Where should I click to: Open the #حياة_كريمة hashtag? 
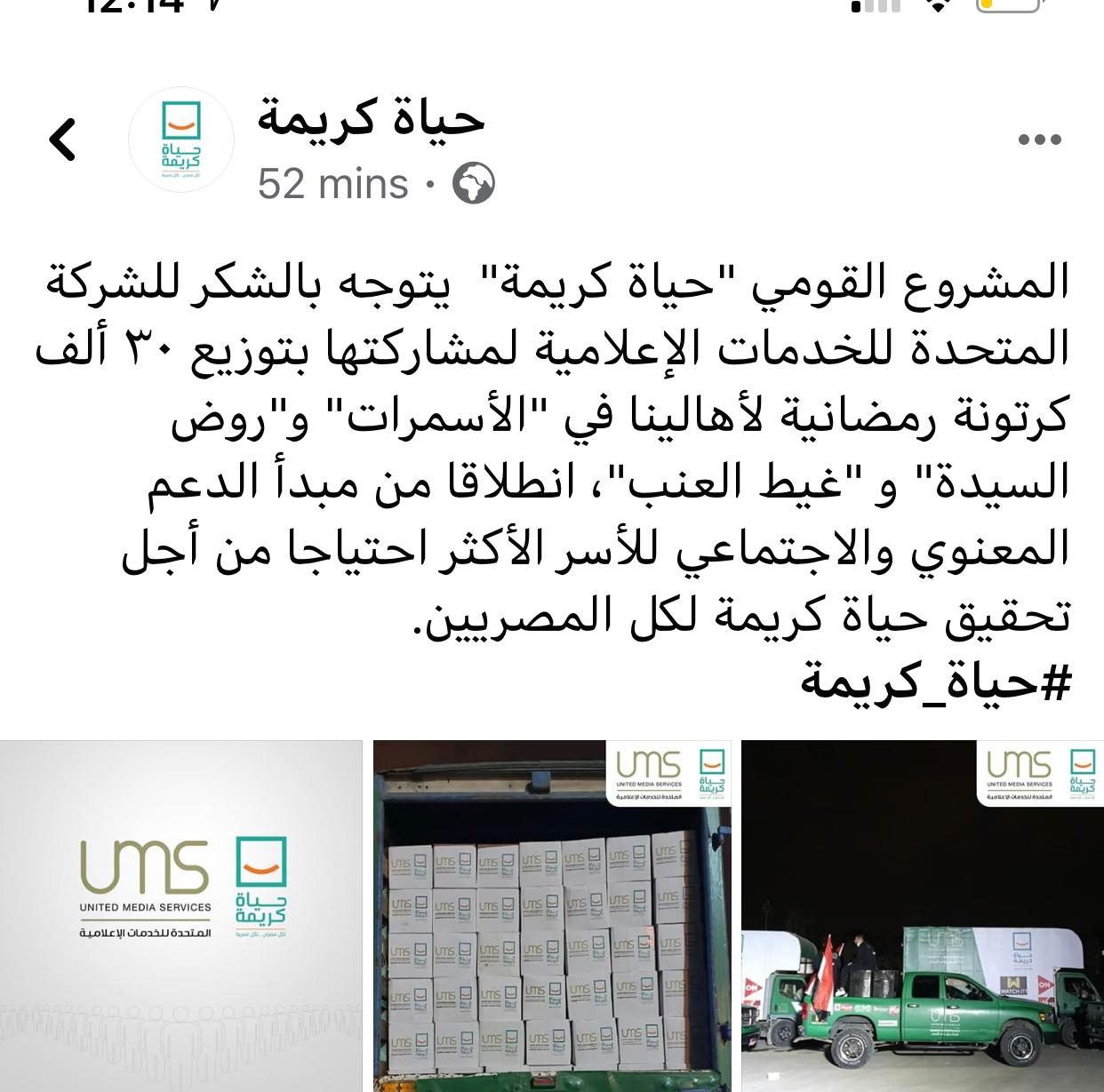click(x=937, y=682)
